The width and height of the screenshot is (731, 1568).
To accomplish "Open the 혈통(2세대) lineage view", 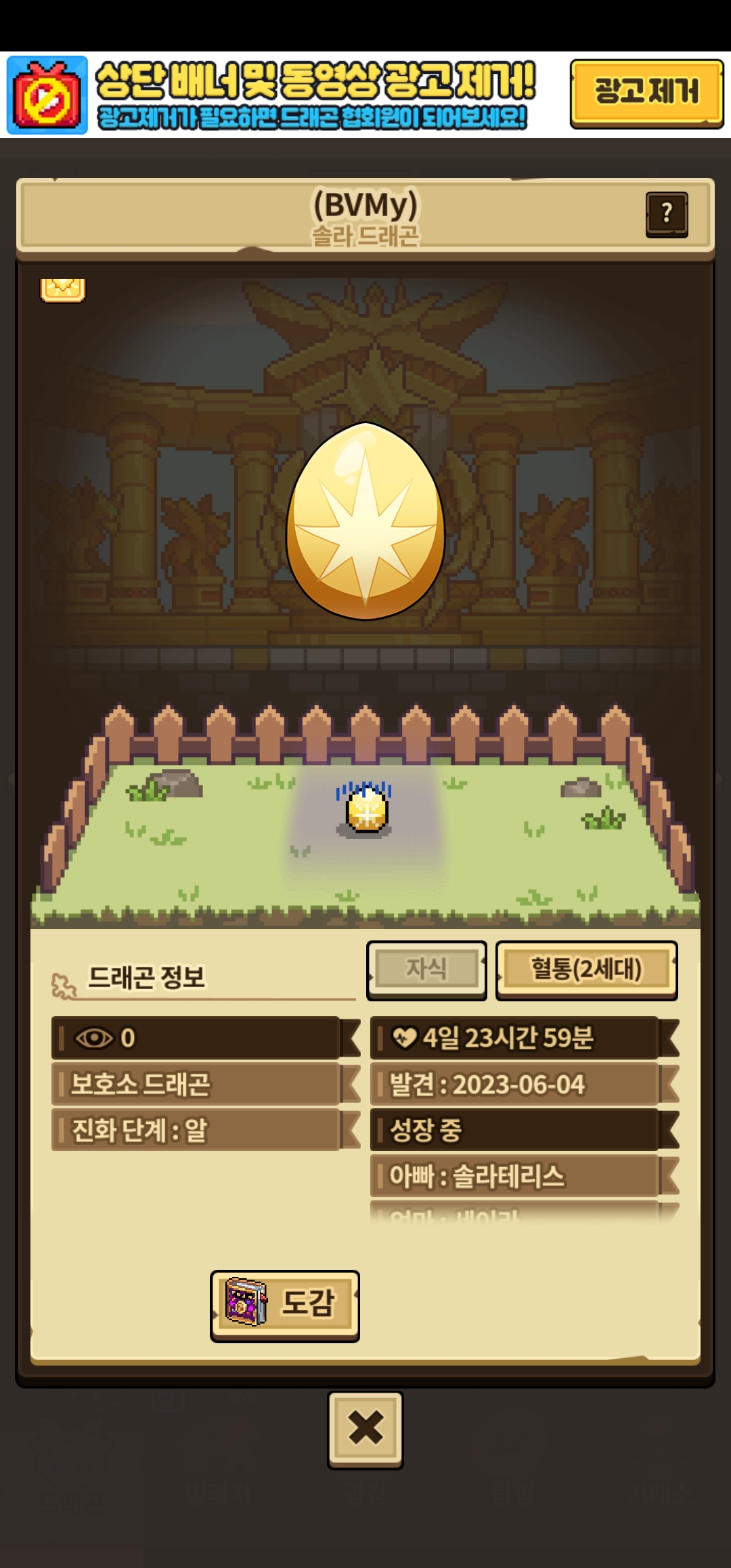I will tap(586, 970).
